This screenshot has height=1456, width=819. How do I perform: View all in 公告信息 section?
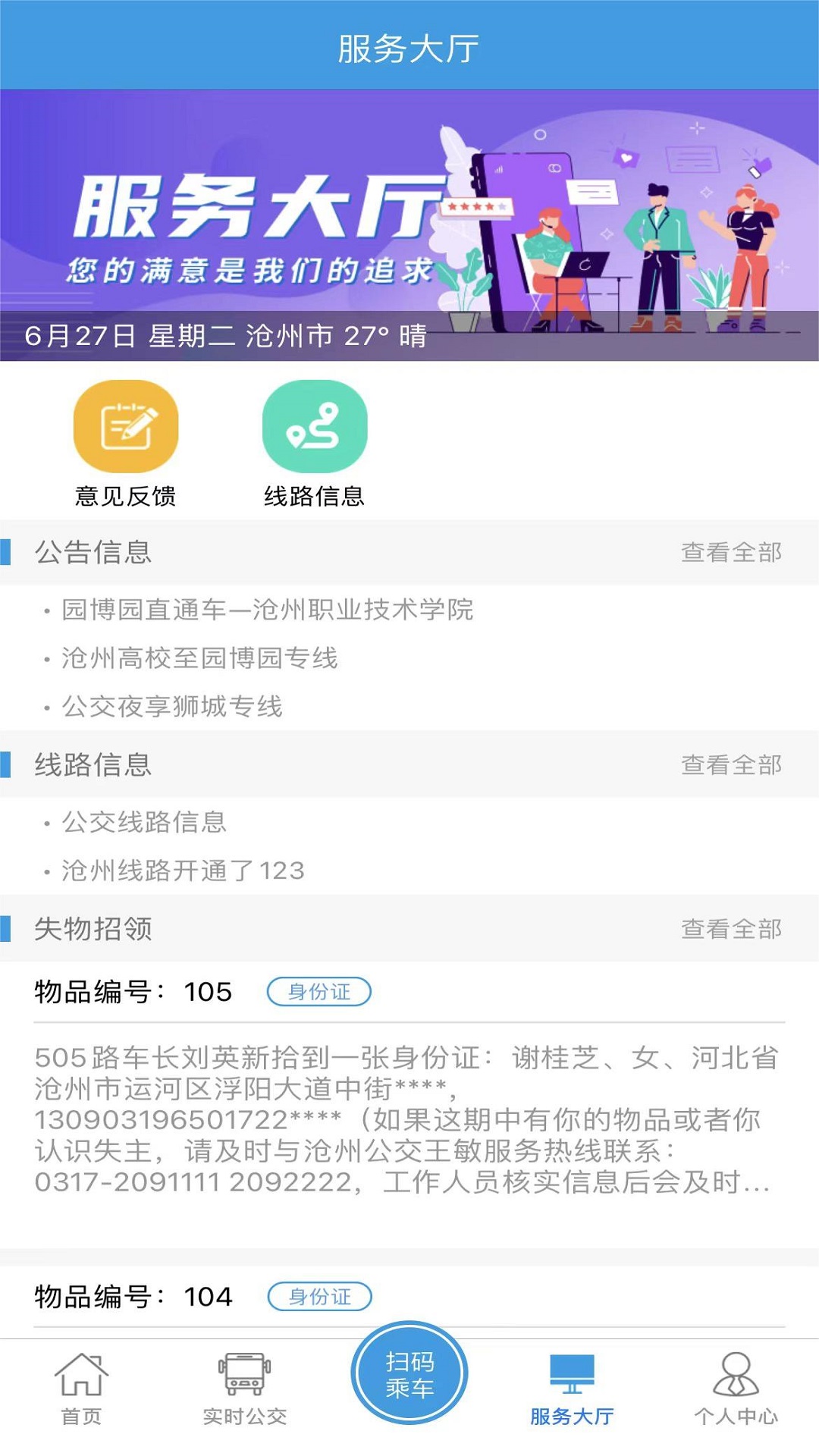coord(730,552)
